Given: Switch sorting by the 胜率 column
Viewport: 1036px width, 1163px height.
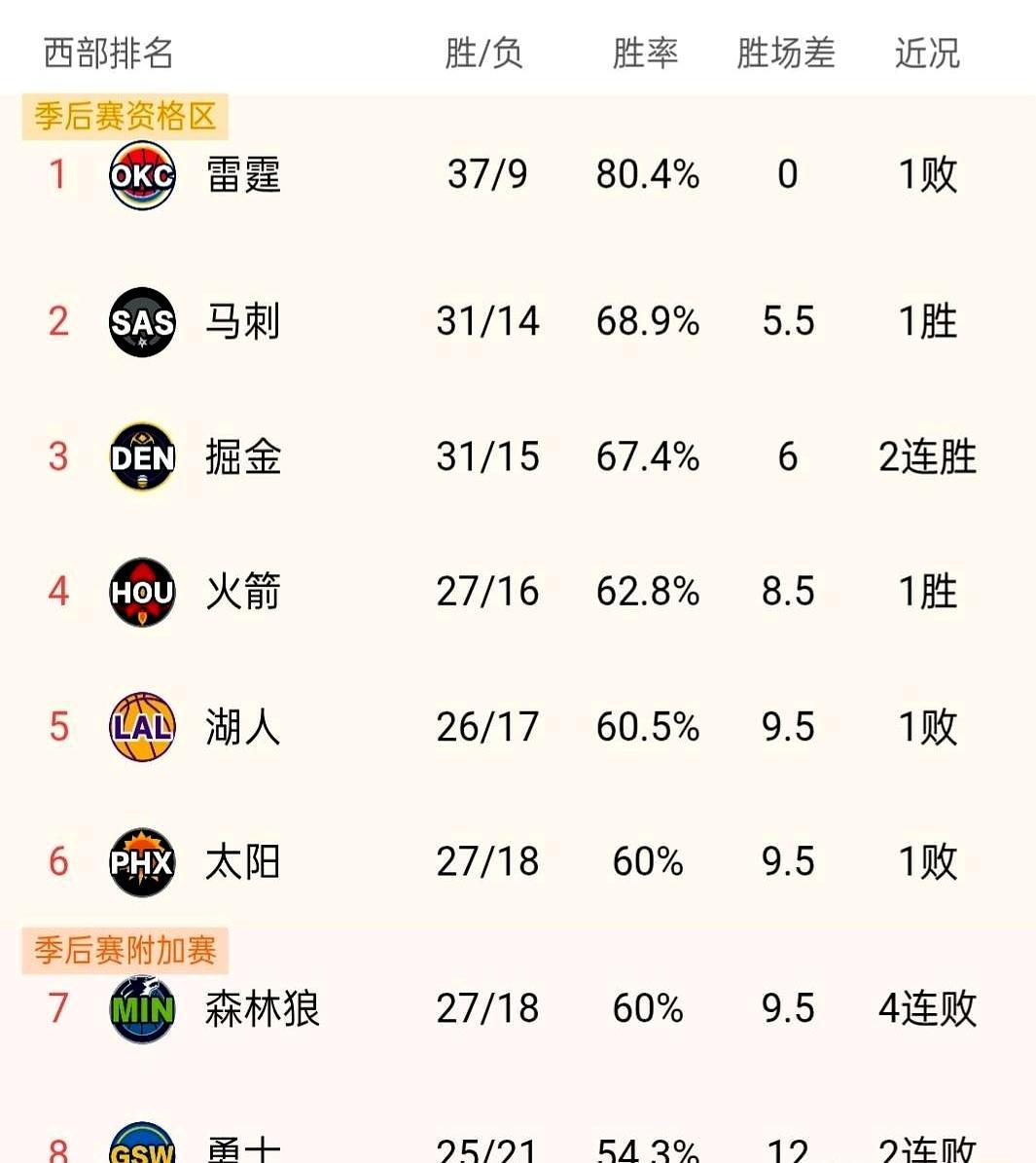Looking at the screenshot, I should pos(647,55).
